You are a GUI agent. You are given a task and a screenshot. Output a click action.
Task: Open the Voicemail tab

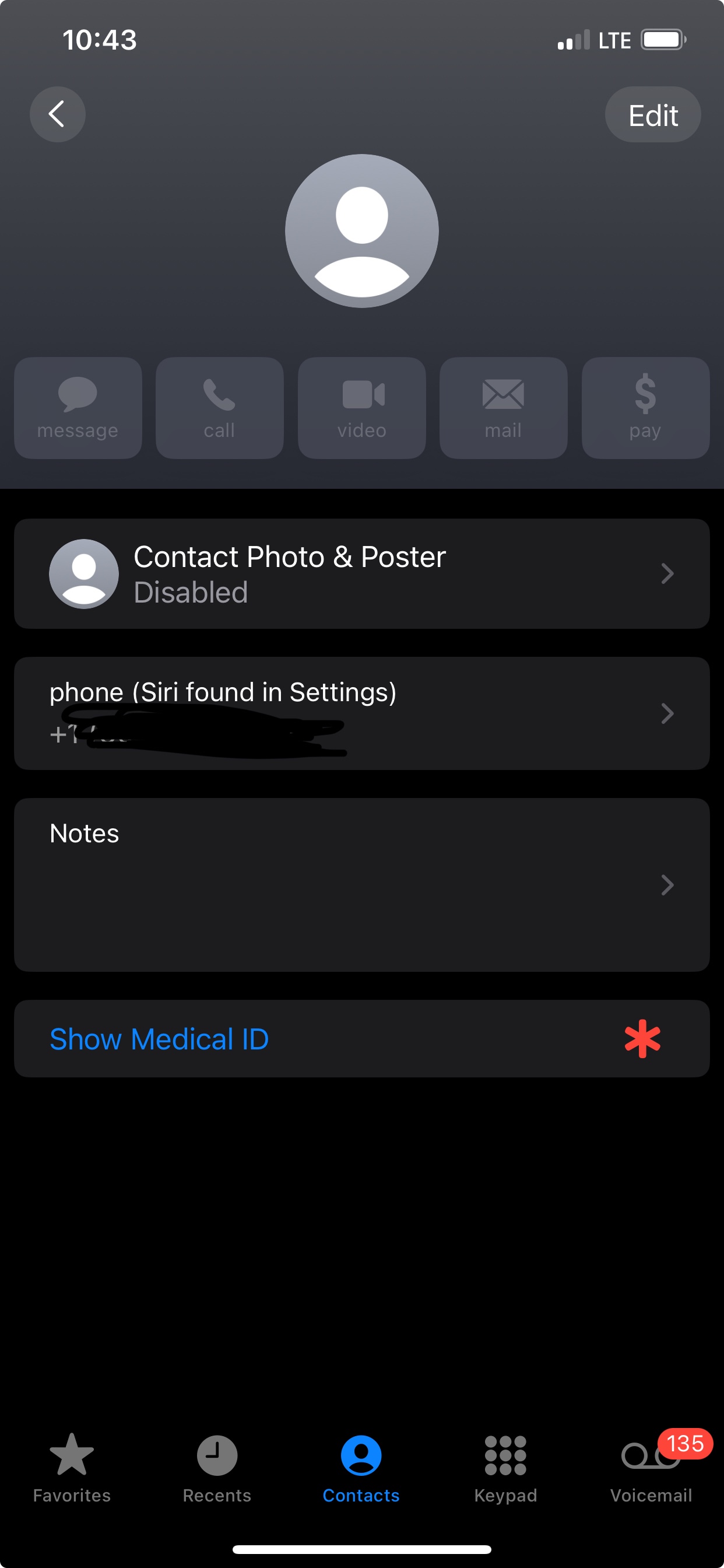(651, 1468)
